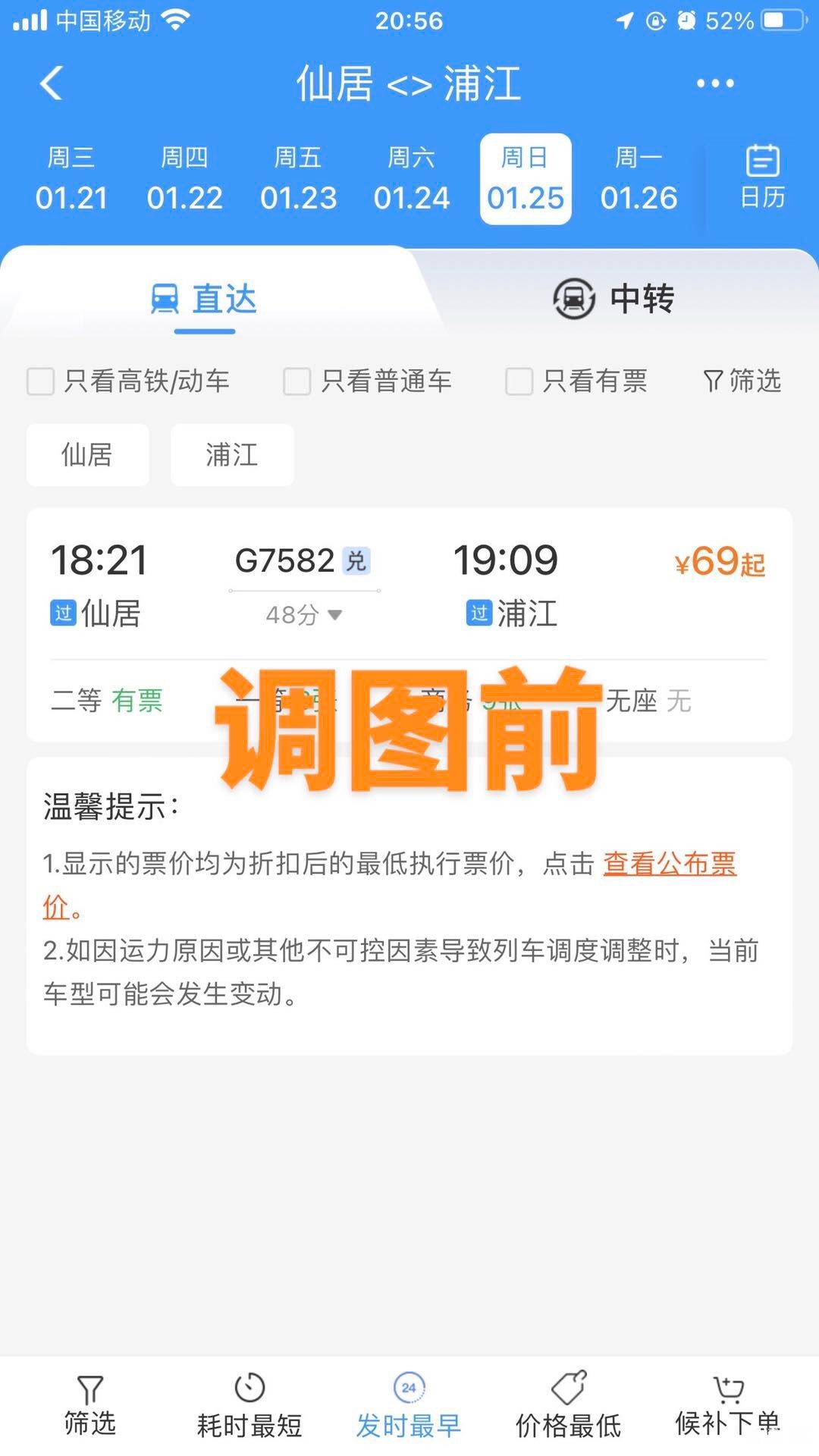This screenshot has height=1456, width=819.
Task: Open the 日历 calendar picker
Action: [x=762, y=177]
